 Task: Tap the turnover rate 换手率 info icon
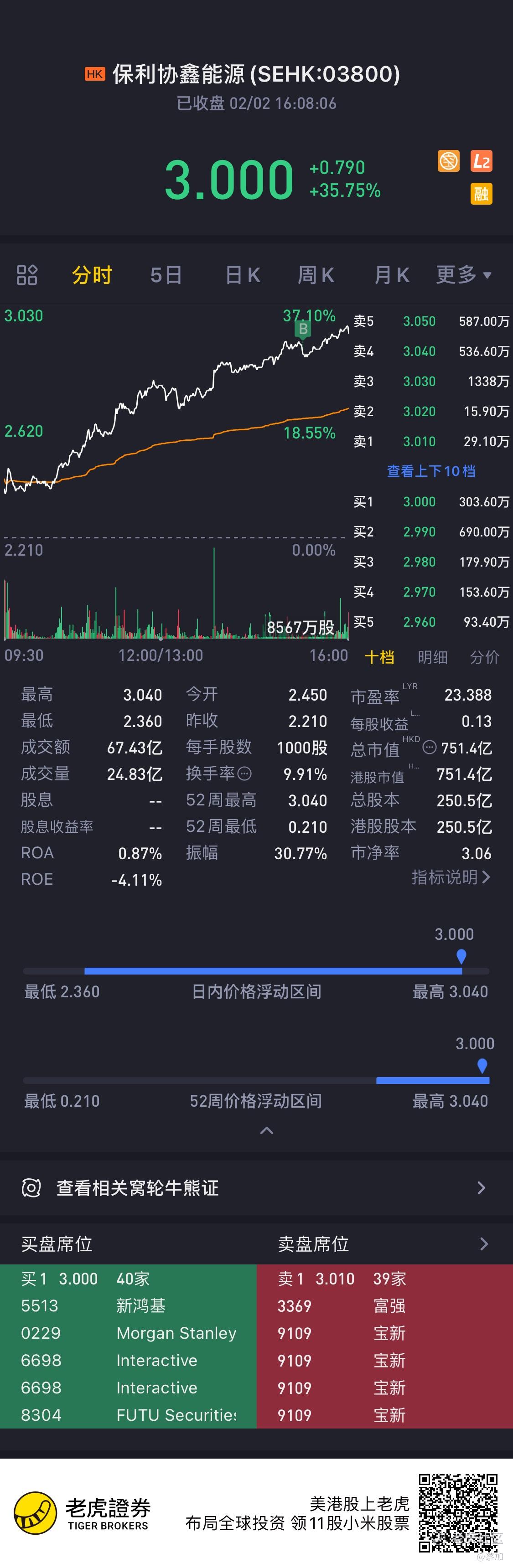pos(244,774)
